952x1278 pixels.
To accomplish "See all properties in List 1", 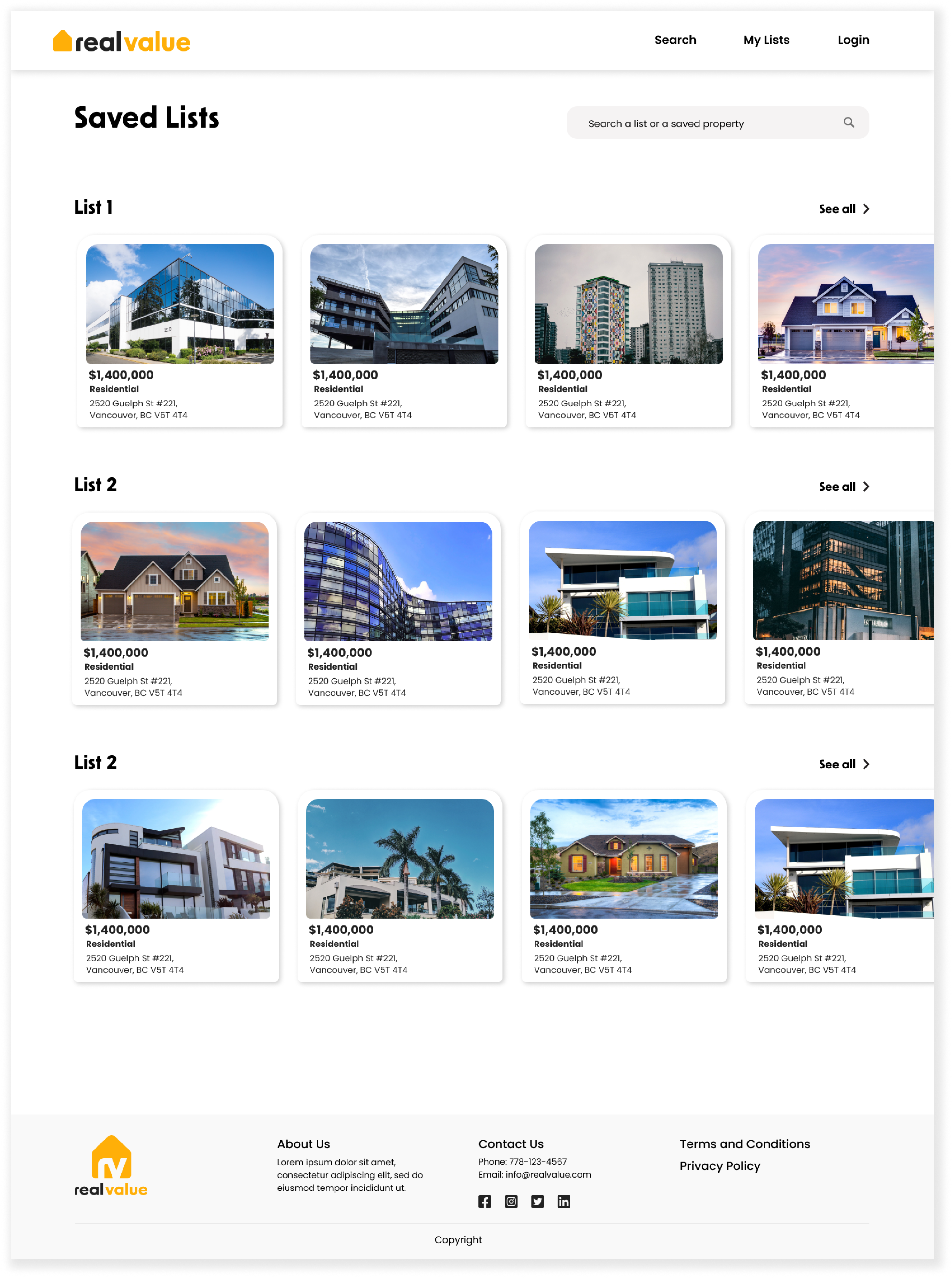I will 844,209.
